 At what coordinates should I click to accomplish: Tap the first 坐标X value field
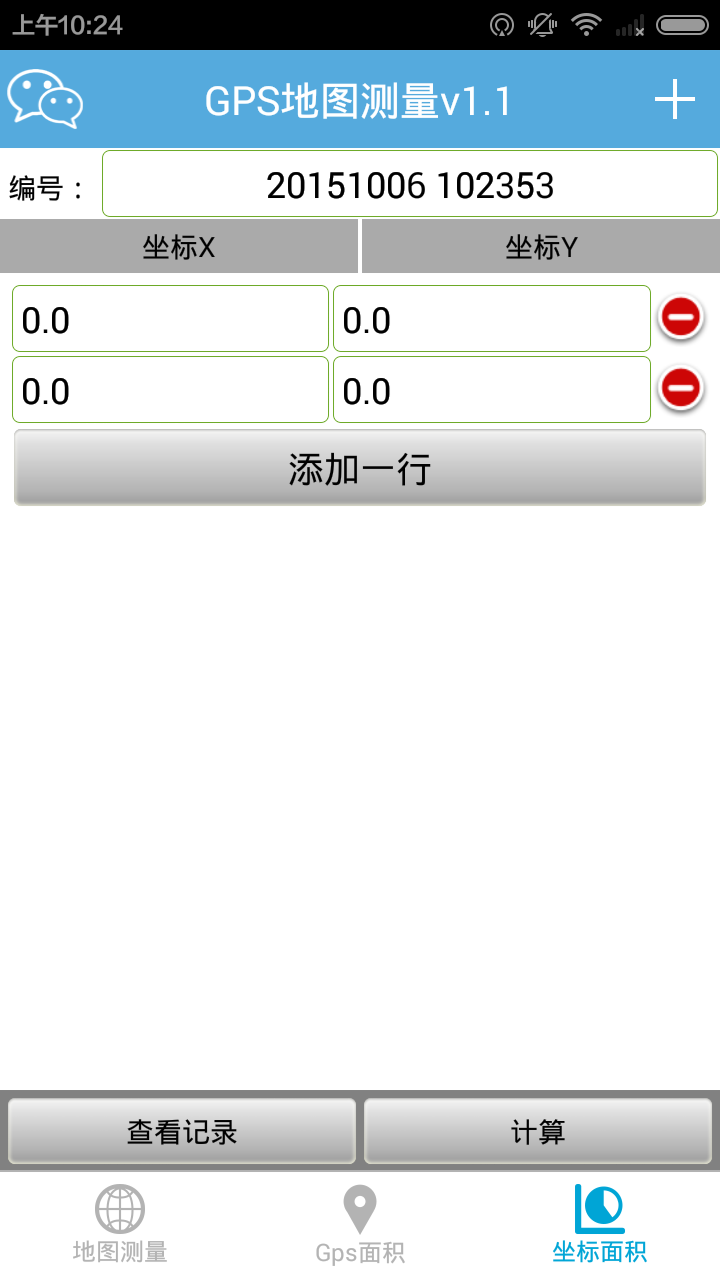170,318
